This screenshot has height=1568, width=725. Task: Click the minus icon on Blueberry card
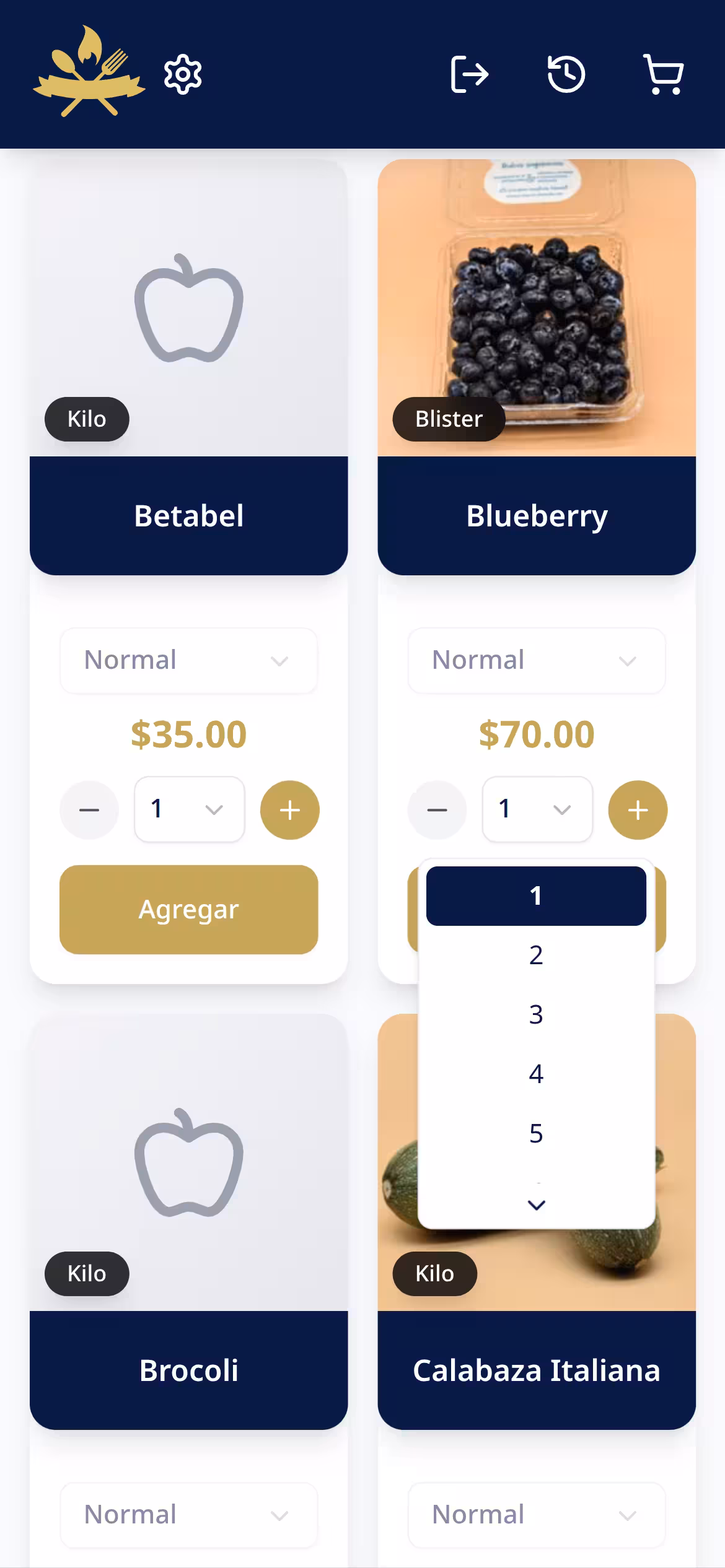point(437,809)
